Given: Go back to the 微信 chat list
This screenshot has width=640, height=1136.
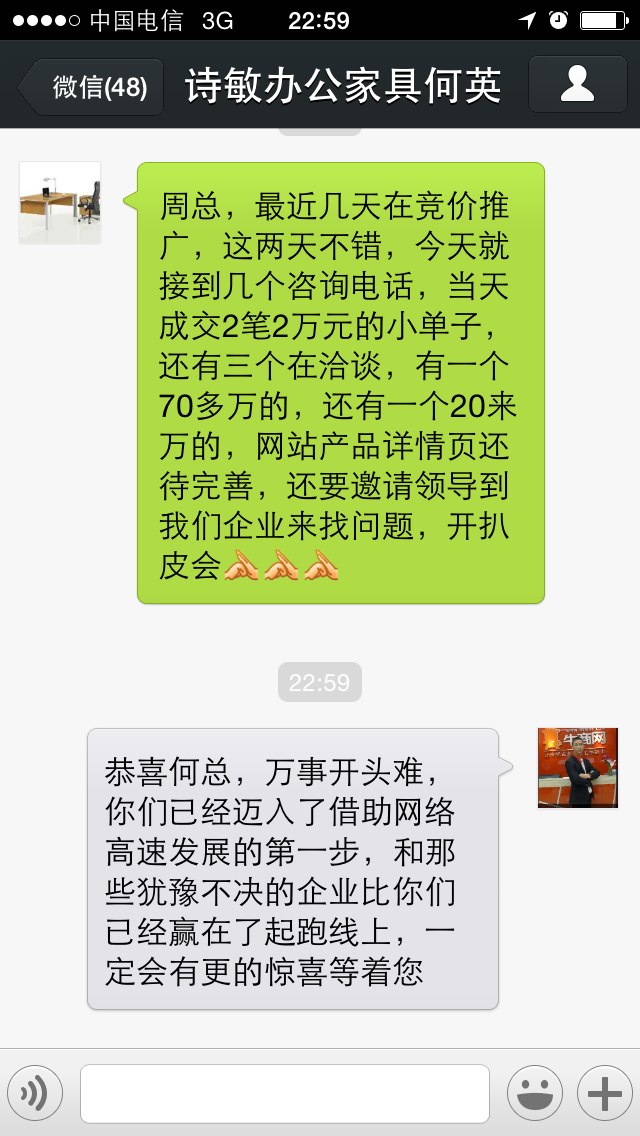Looking at the screenshot, I should 90,87.
